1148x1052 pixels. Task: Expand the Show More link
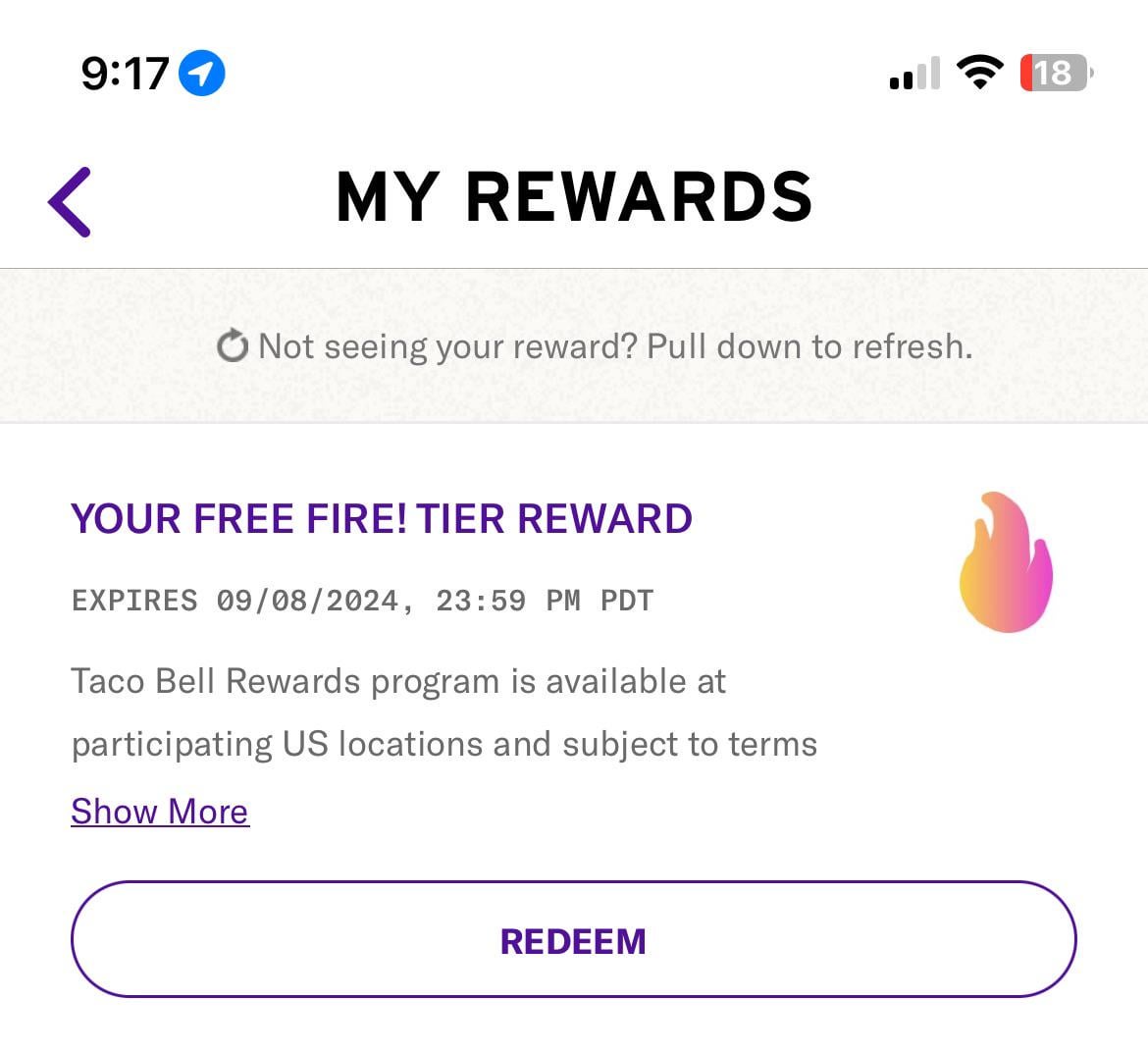160,812
